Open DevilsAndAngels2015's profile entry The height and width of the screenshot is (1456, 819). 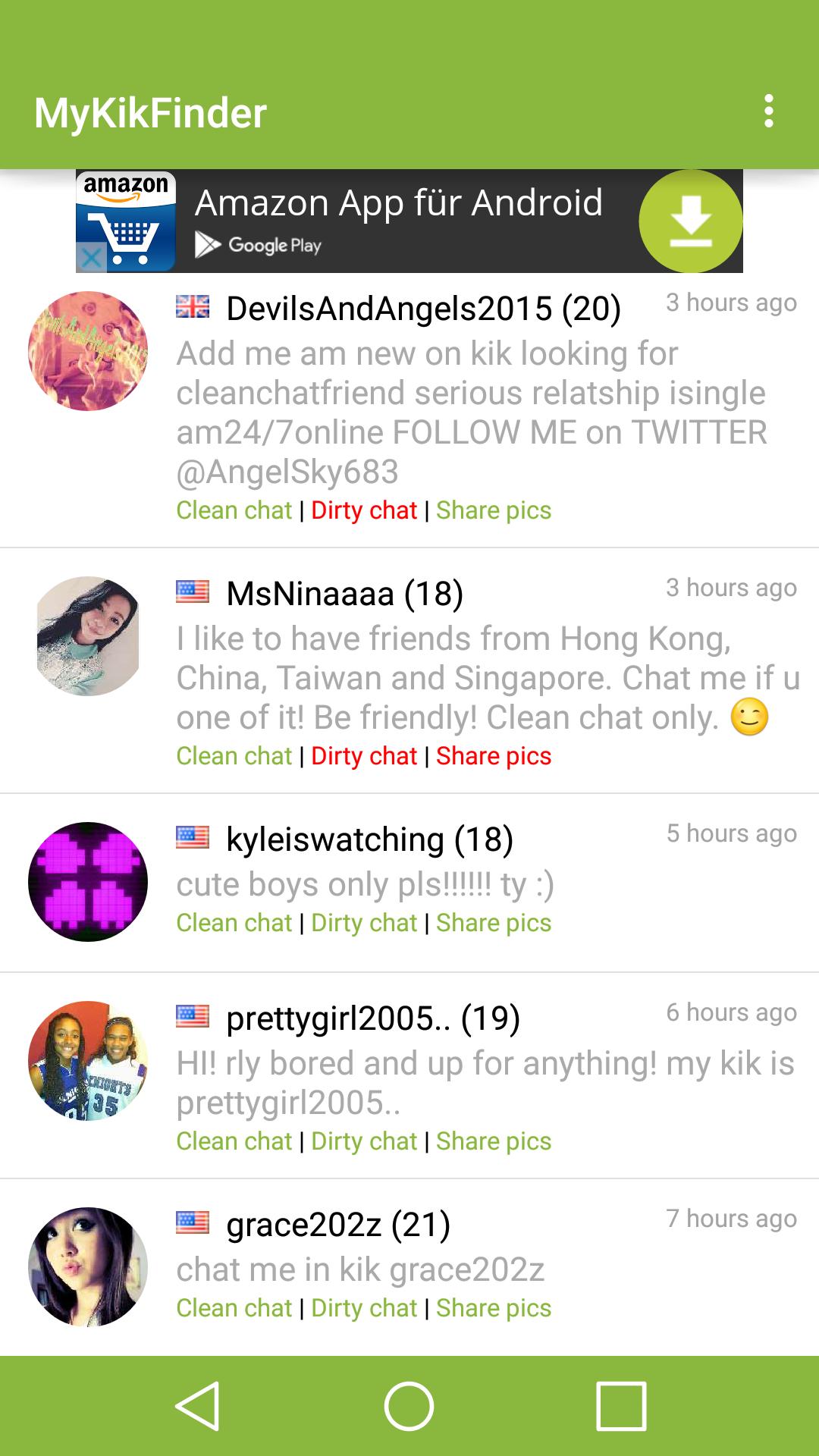423,309
